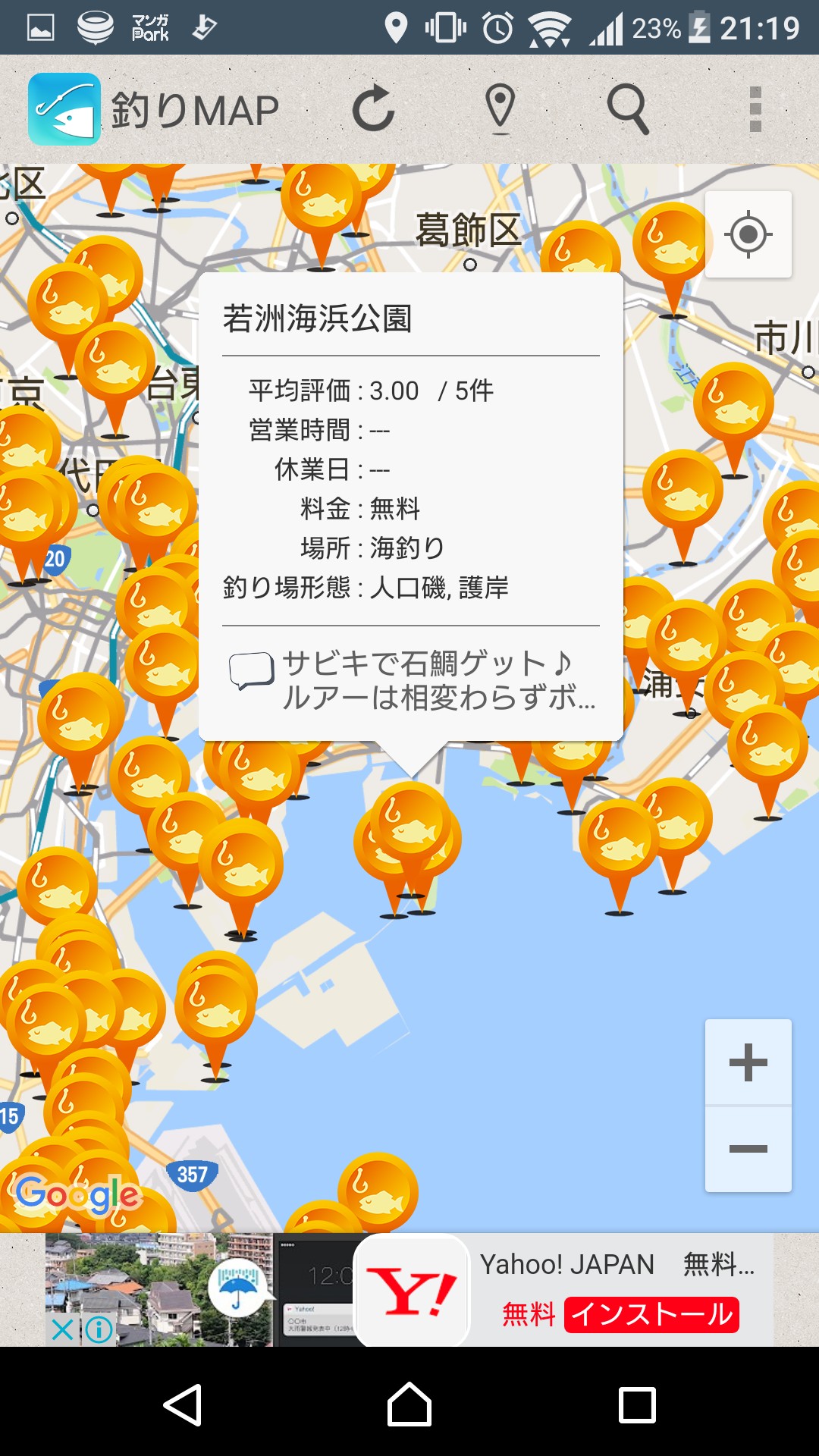This screenshot has height=1456, width=819.
Task: Zoom in with the plus button
Action: pos(748,1062)
